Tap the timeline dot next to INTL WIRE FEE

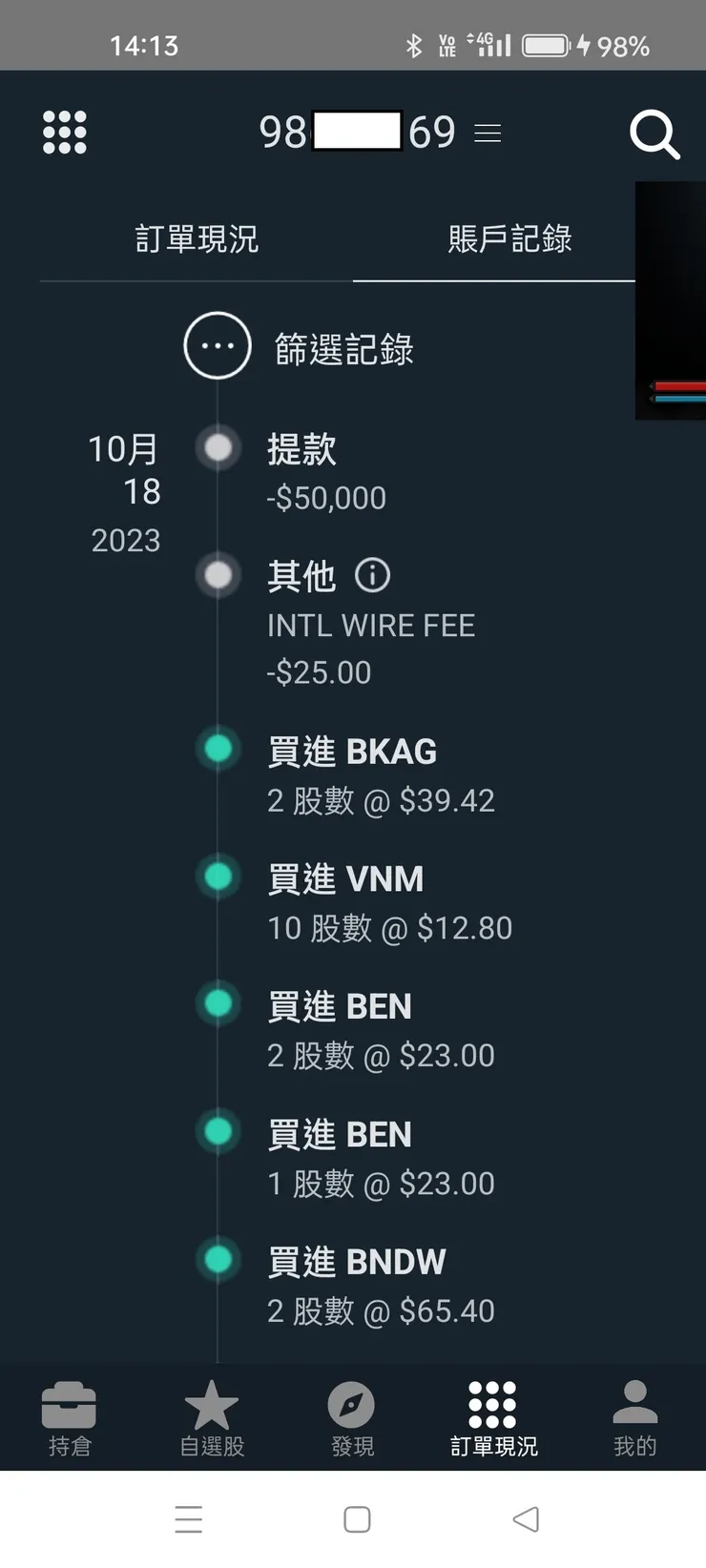(218, 574)
